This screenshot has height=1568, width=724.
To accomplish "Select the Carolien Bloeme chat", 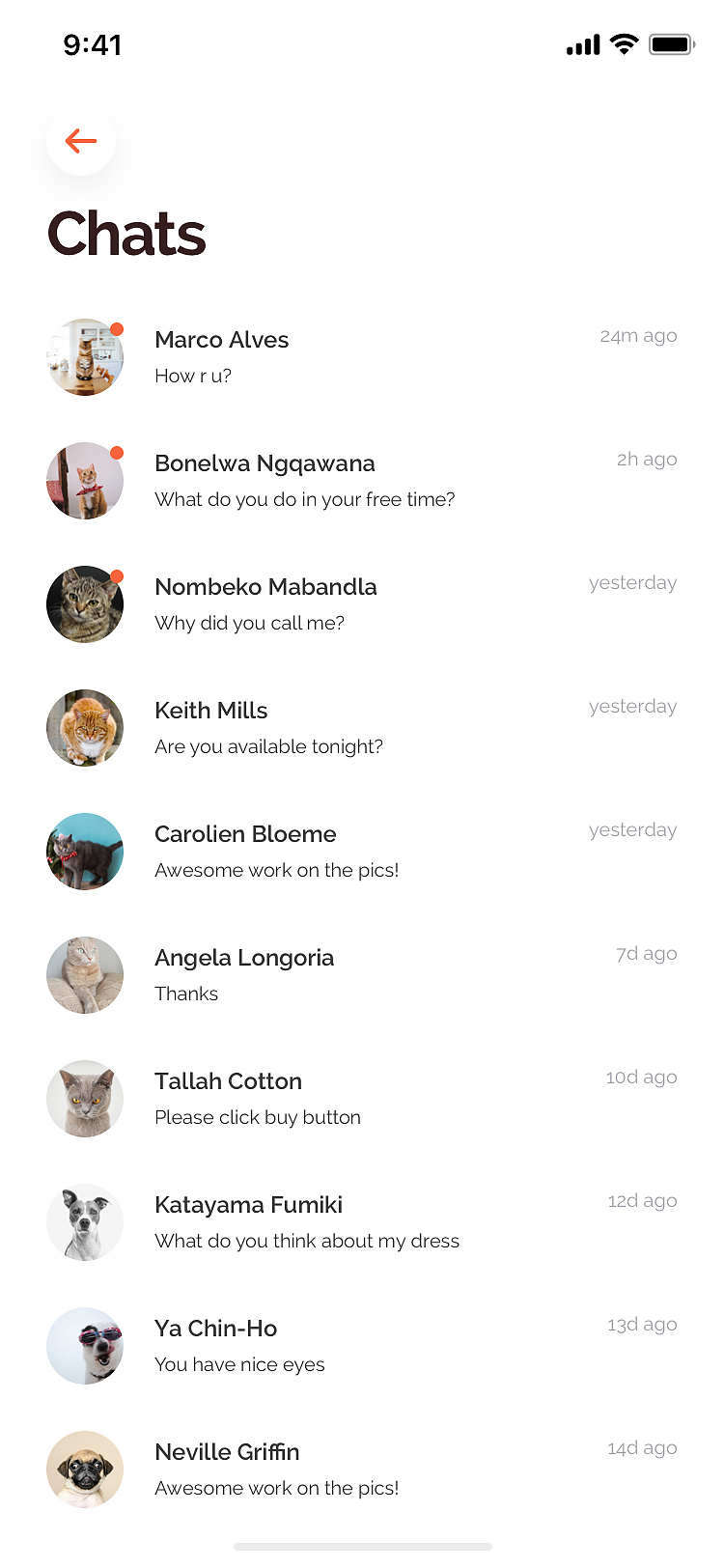I will click(361, 852).
